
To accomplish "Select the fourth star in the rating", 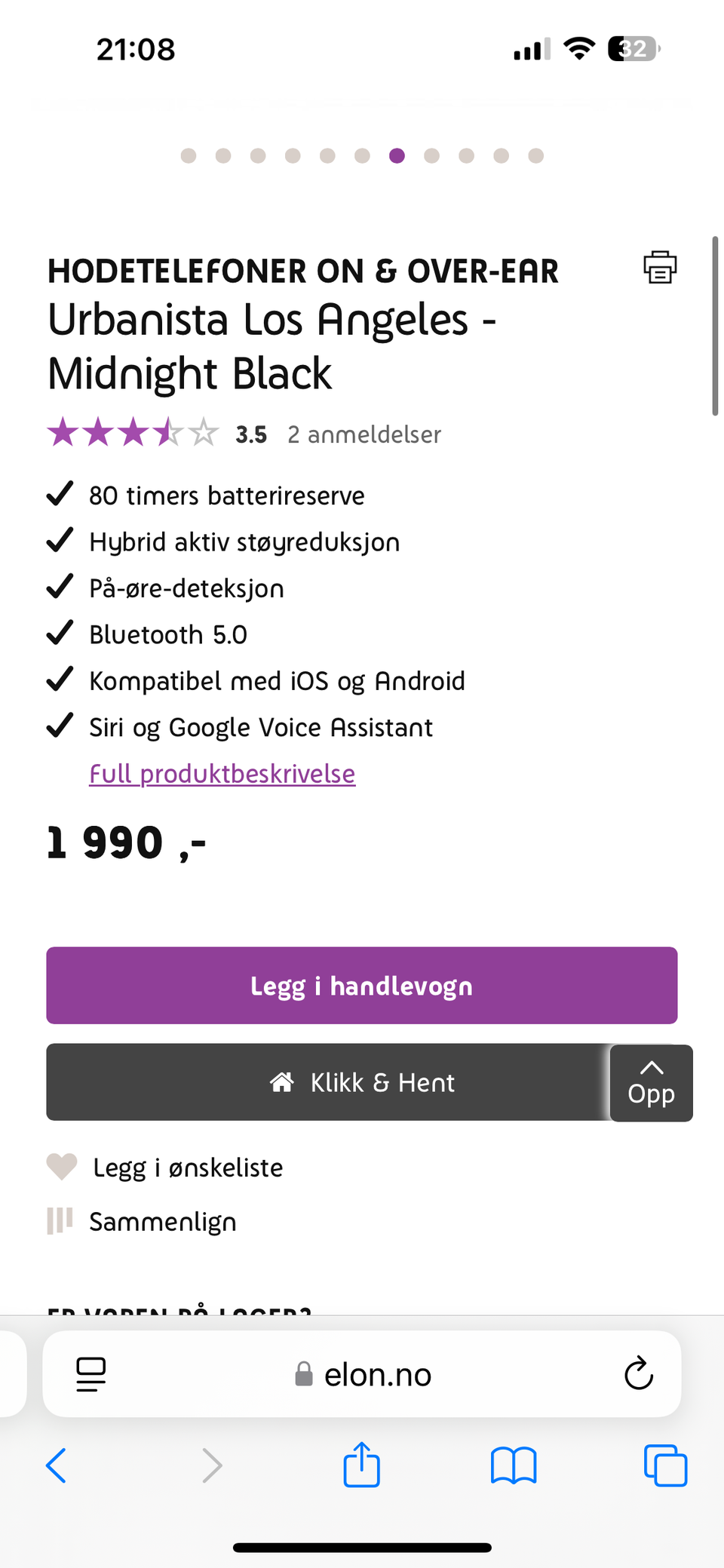I will click(x=169, y=433).
